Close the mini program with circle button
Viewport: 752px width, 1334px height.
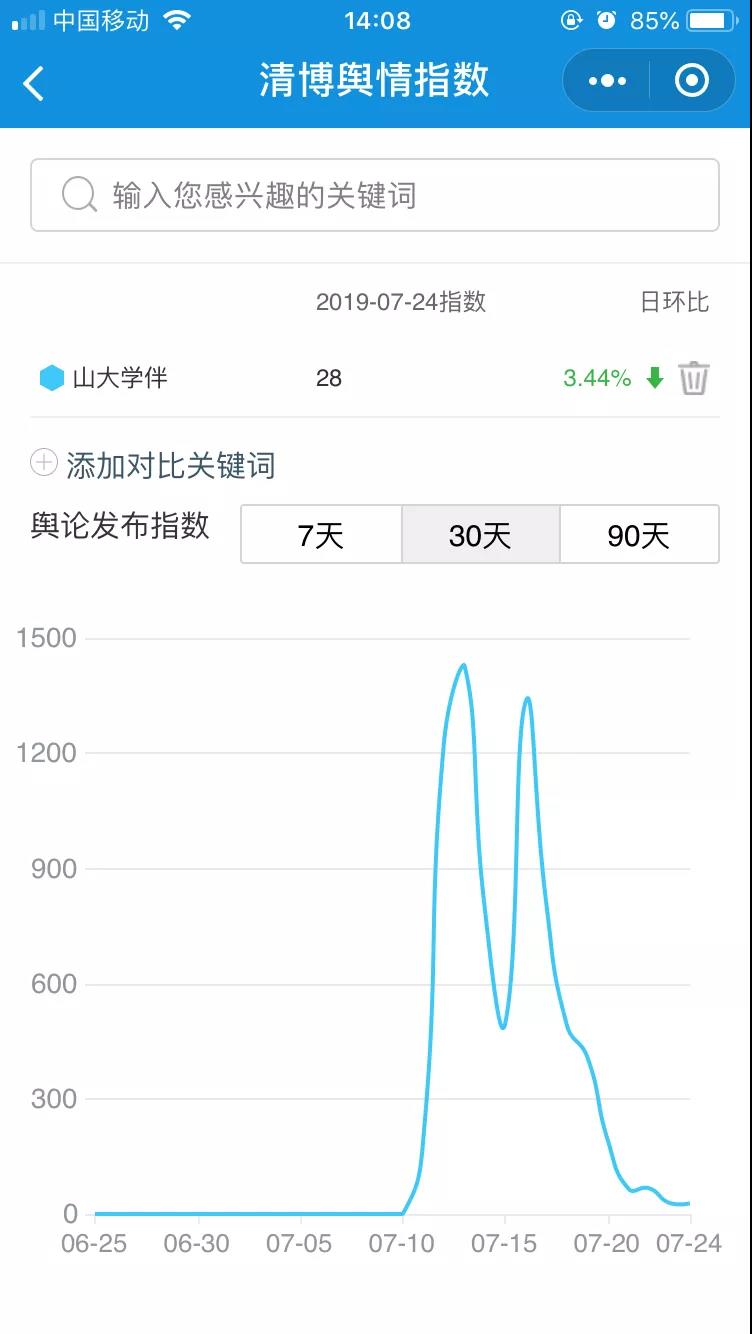tap(692, 81)
